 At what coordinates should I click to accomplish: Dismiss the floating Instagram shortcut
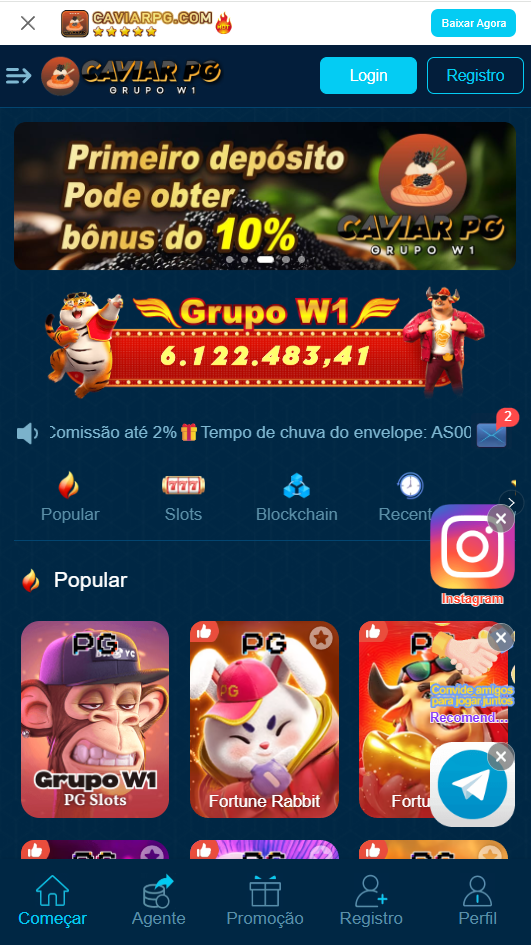500,518
